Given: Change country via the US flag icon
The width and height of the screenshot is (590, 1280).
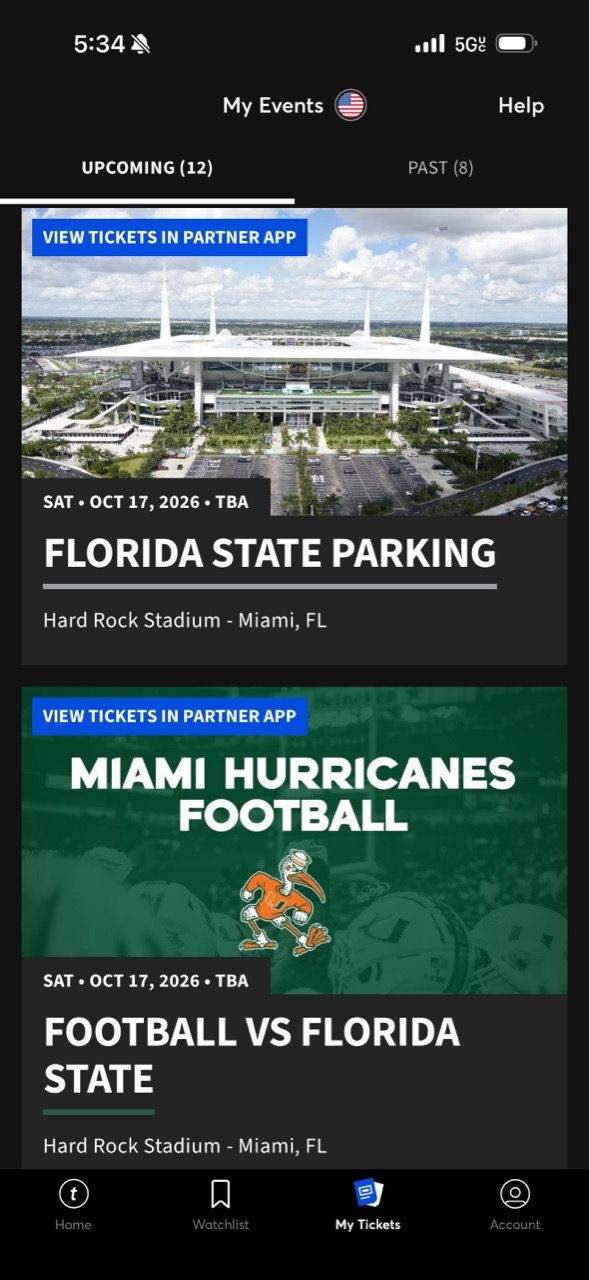Looking at the screenshot, I should click(350, 105).
